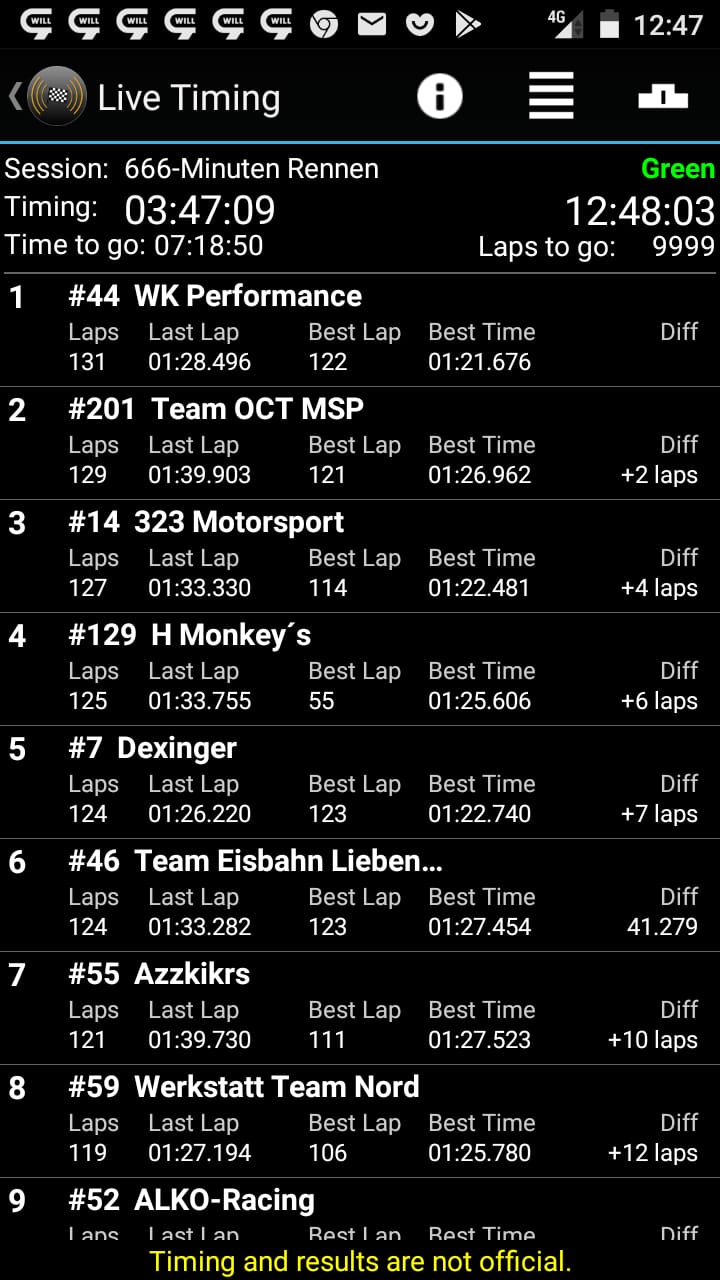Viewport: 720px width, 1280px height.
Task: Open details for #44 WK Performance
Action: point(360,330)
